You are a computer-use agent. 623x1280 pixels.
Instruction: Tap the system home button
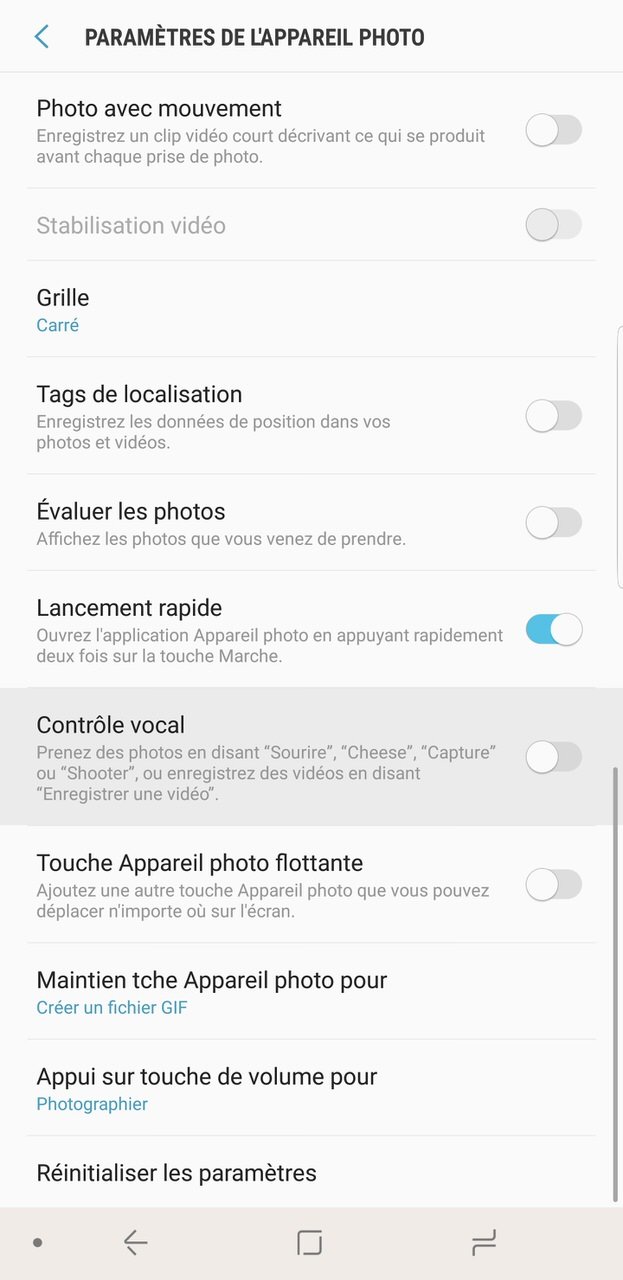tap(310, 1243)
